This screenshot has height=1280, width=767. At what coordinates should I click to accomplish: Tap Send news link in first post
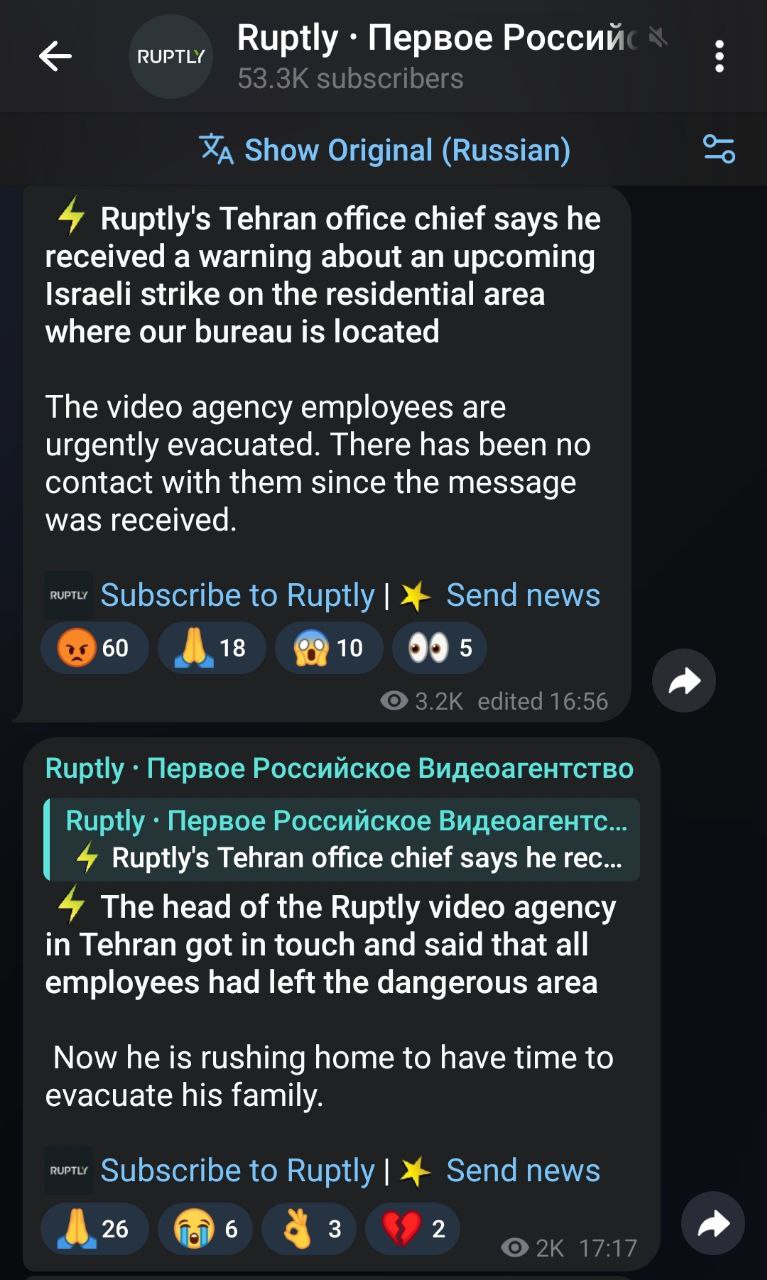tap(522, 595)
